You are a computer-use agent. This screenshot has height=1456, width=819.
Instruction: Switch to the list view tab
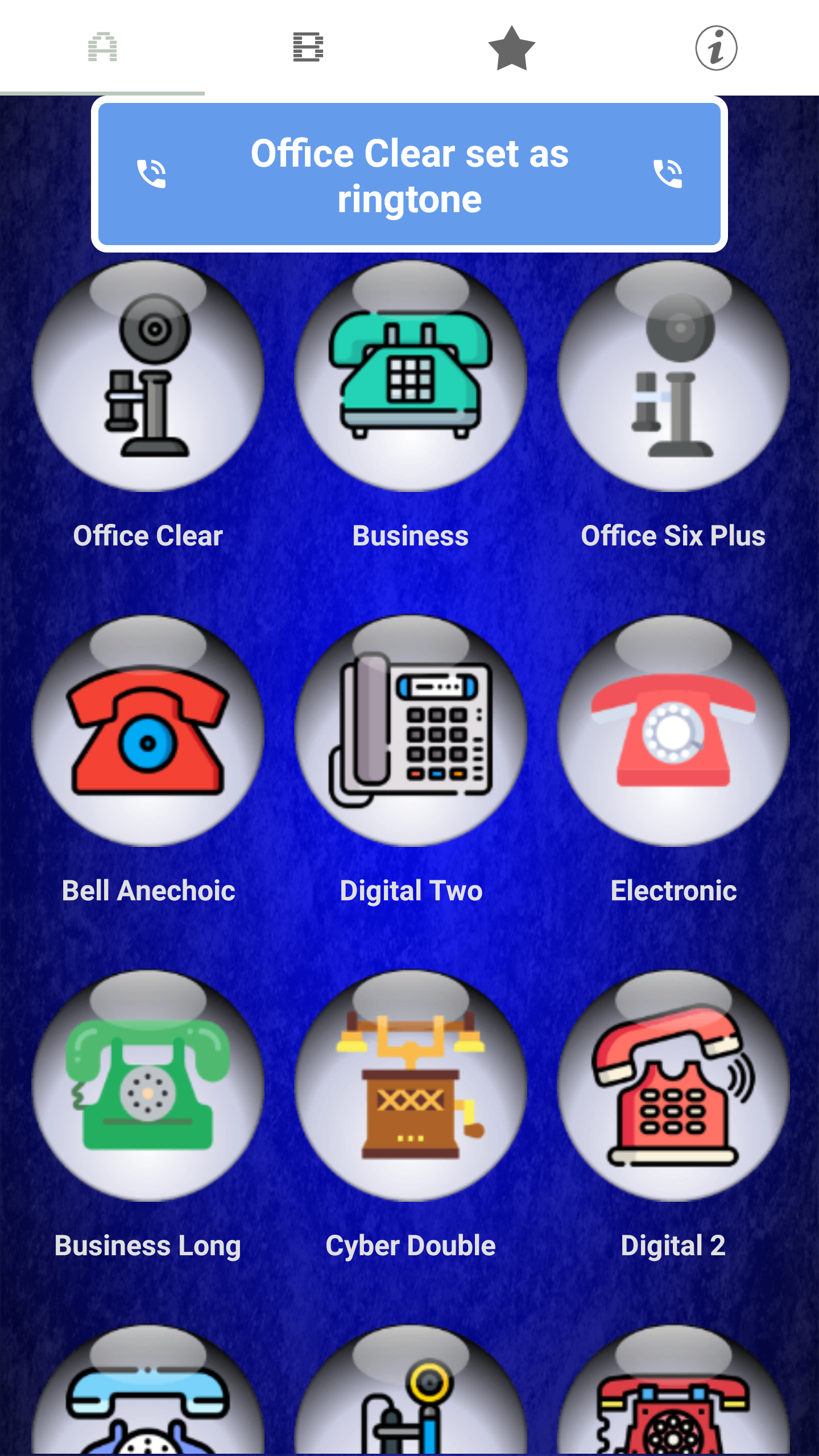point(308,47)
